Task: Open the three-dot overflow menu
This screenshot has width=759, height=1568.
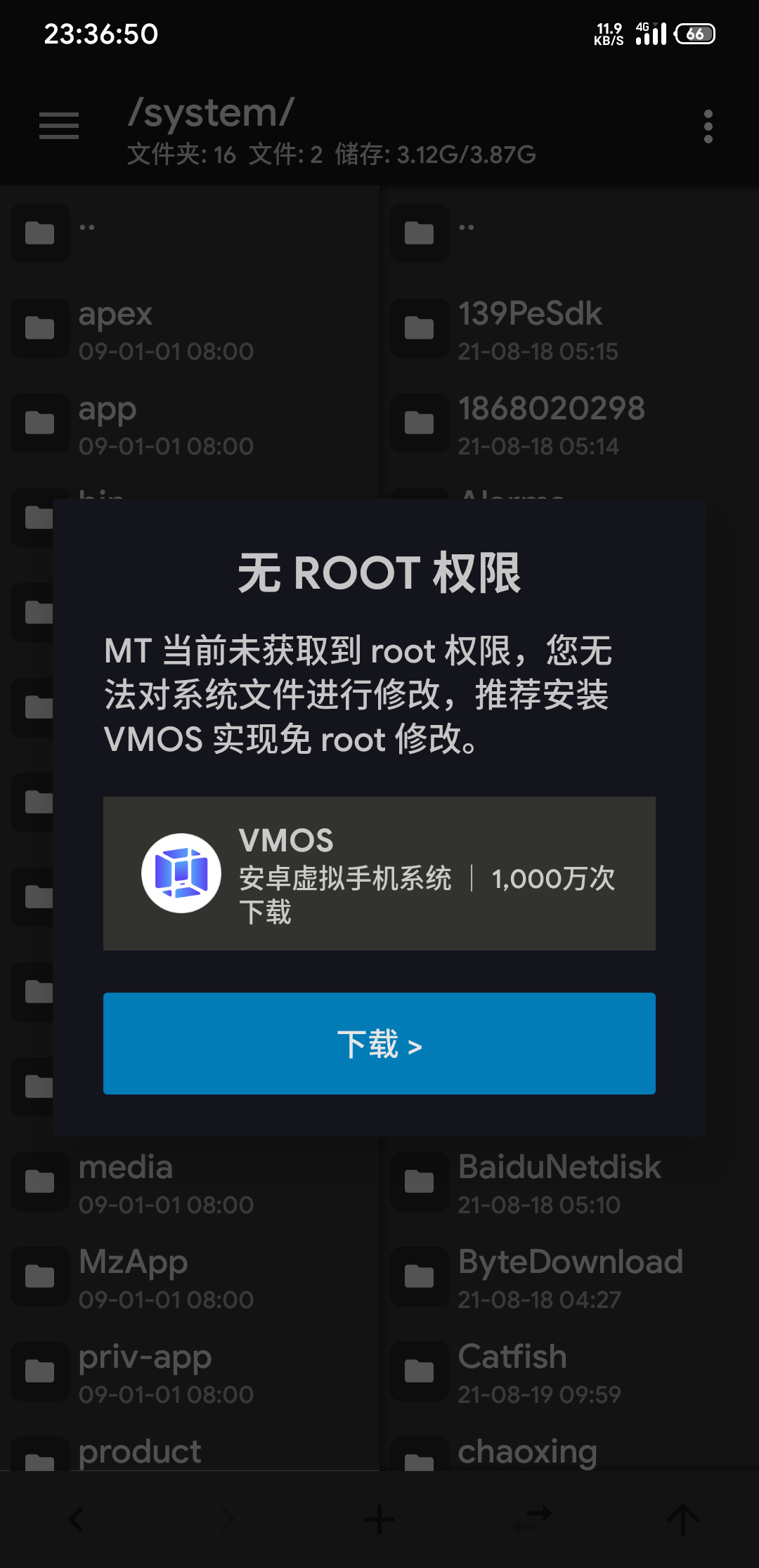Action: [708, 126]
